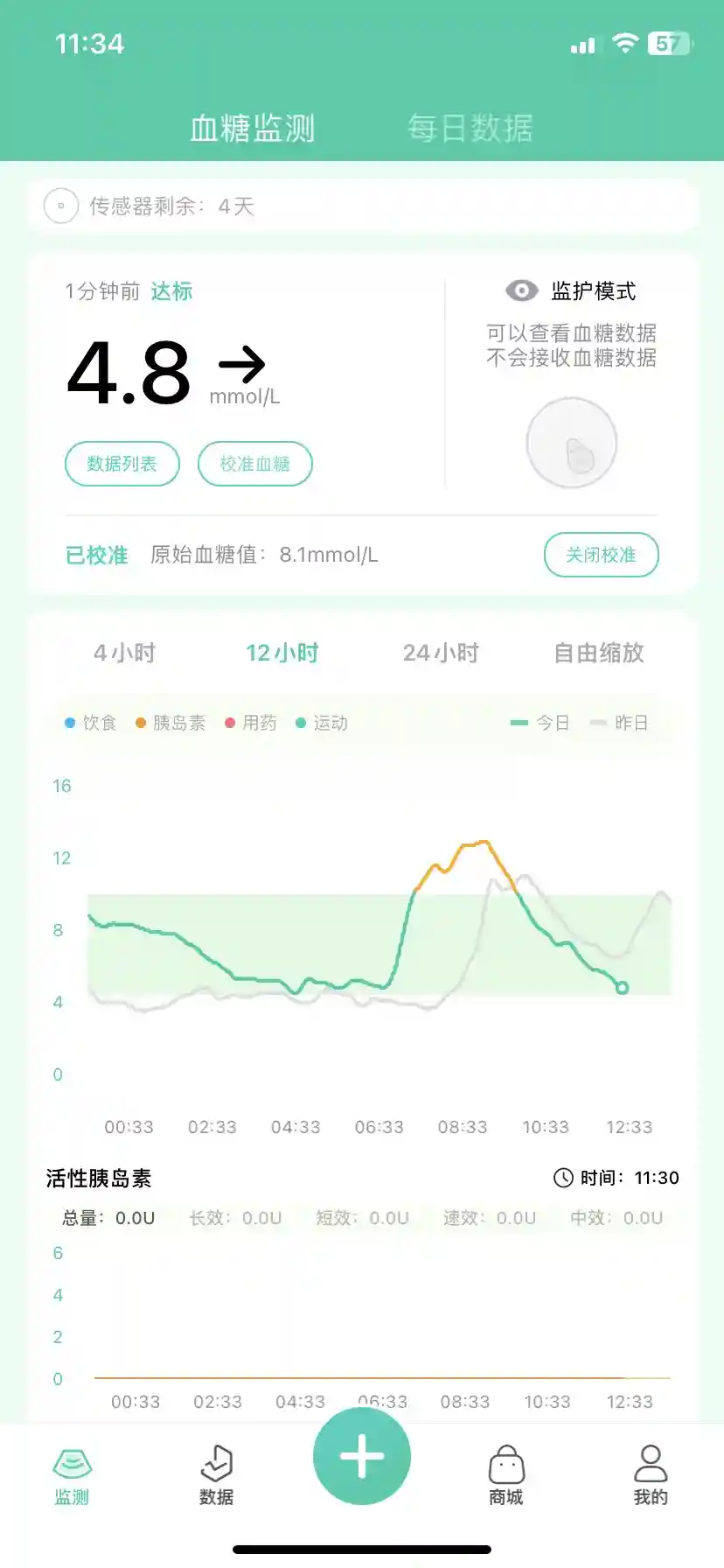Open the 传感器剩余 sensor status row
The width and height of the screenshot is (724, 1568).
(362, 206)
